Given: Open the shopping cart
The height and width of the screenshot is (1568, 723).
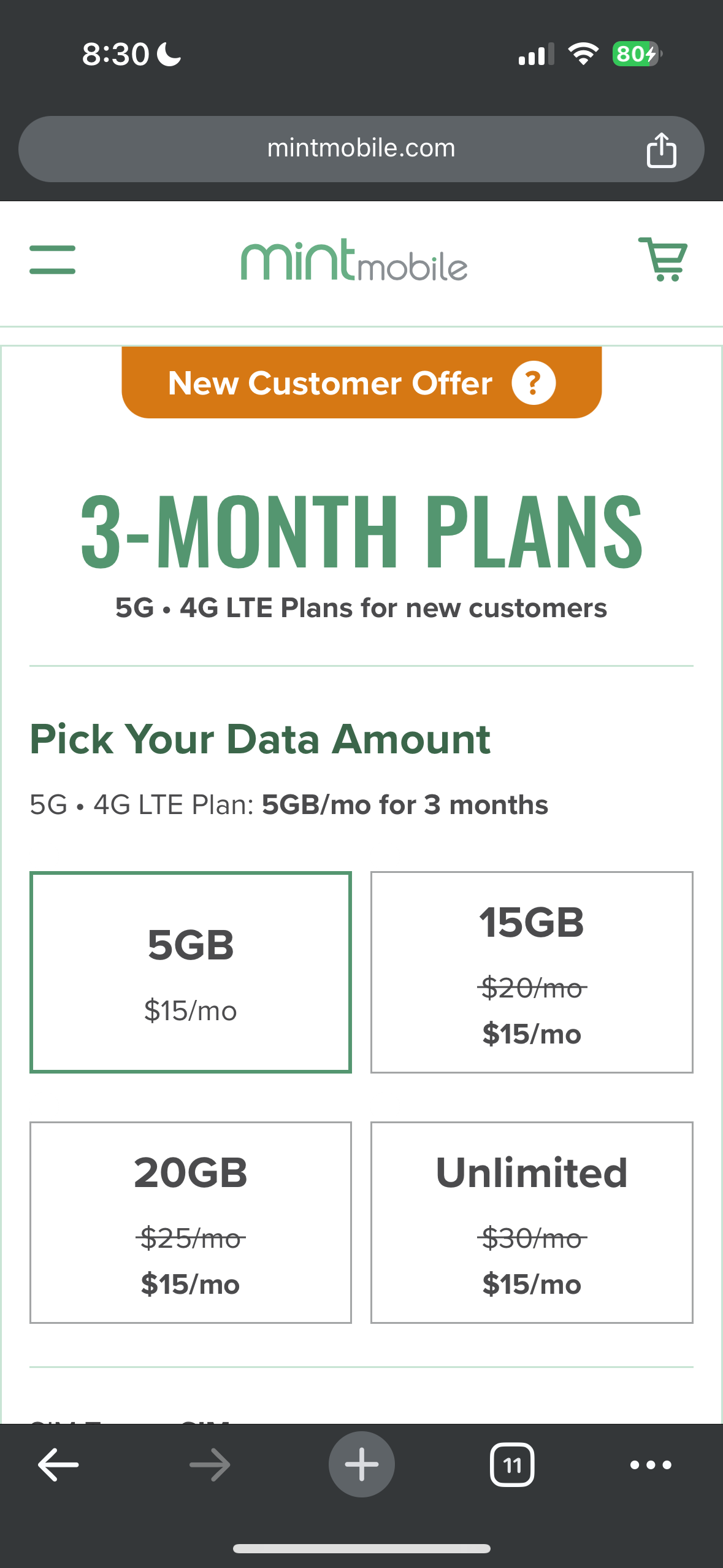Looking at the screenshot, I should [x=663, y=259].
